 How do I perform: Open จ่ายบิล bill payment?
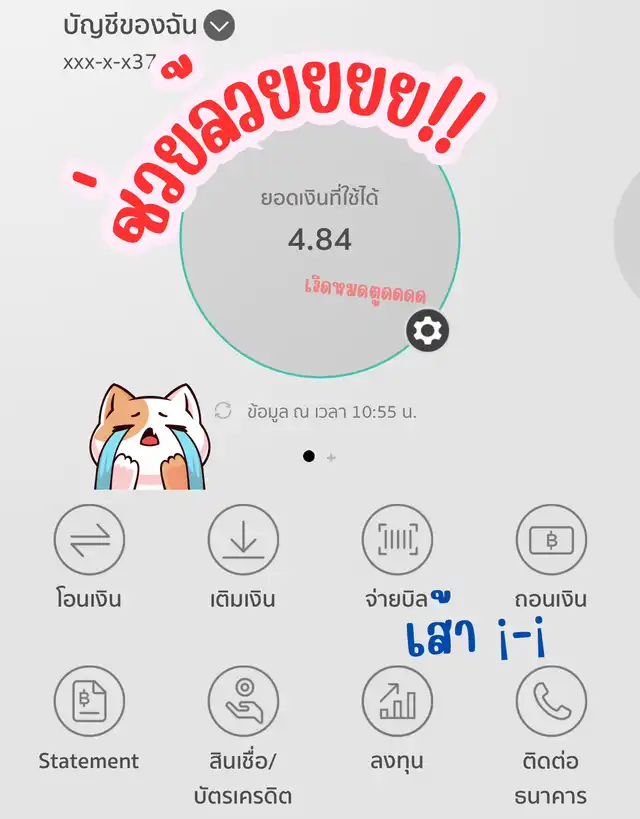397,540
